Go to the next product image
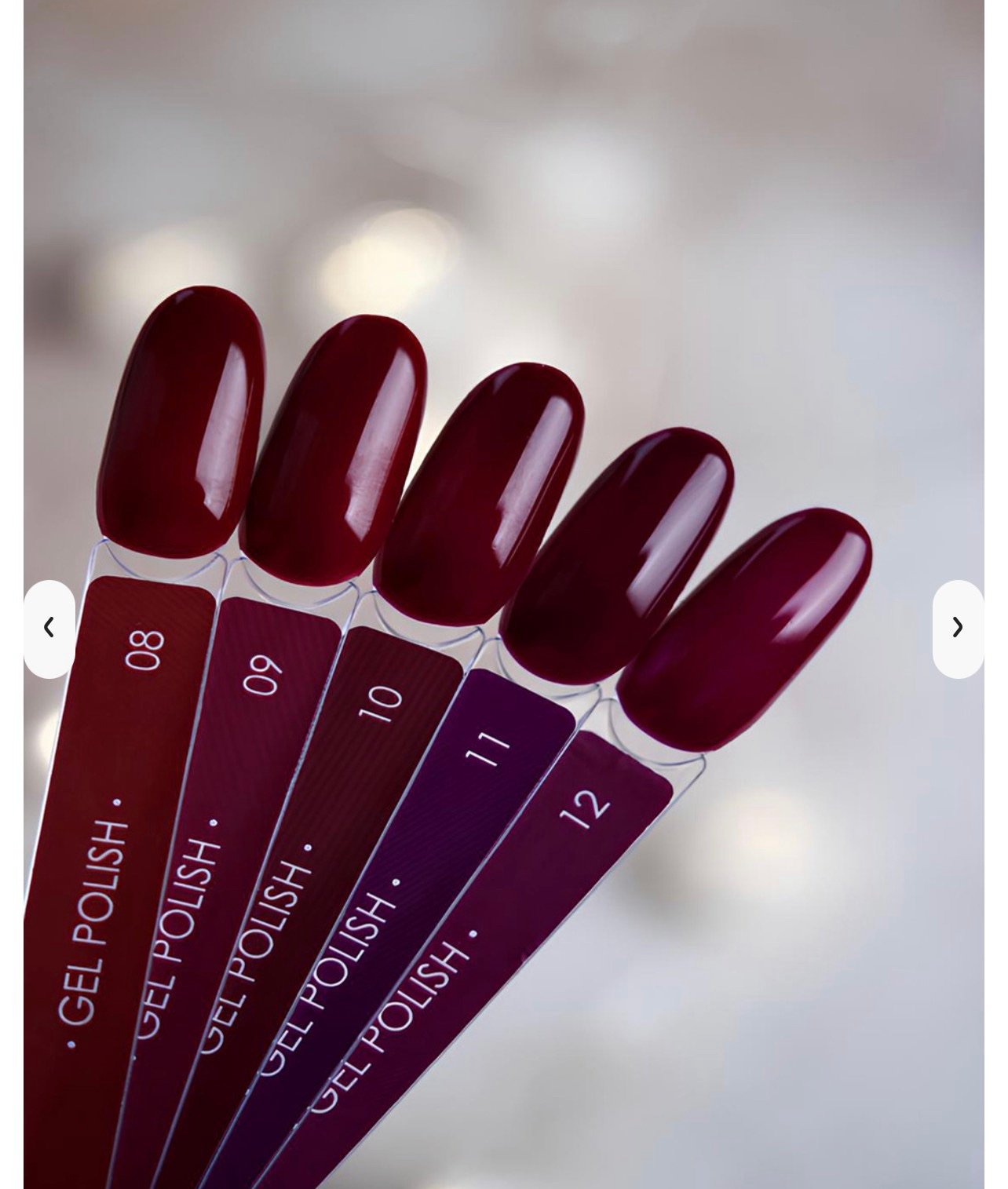The width and height of the screenshot is (1008, 1189). pos(957,628)
